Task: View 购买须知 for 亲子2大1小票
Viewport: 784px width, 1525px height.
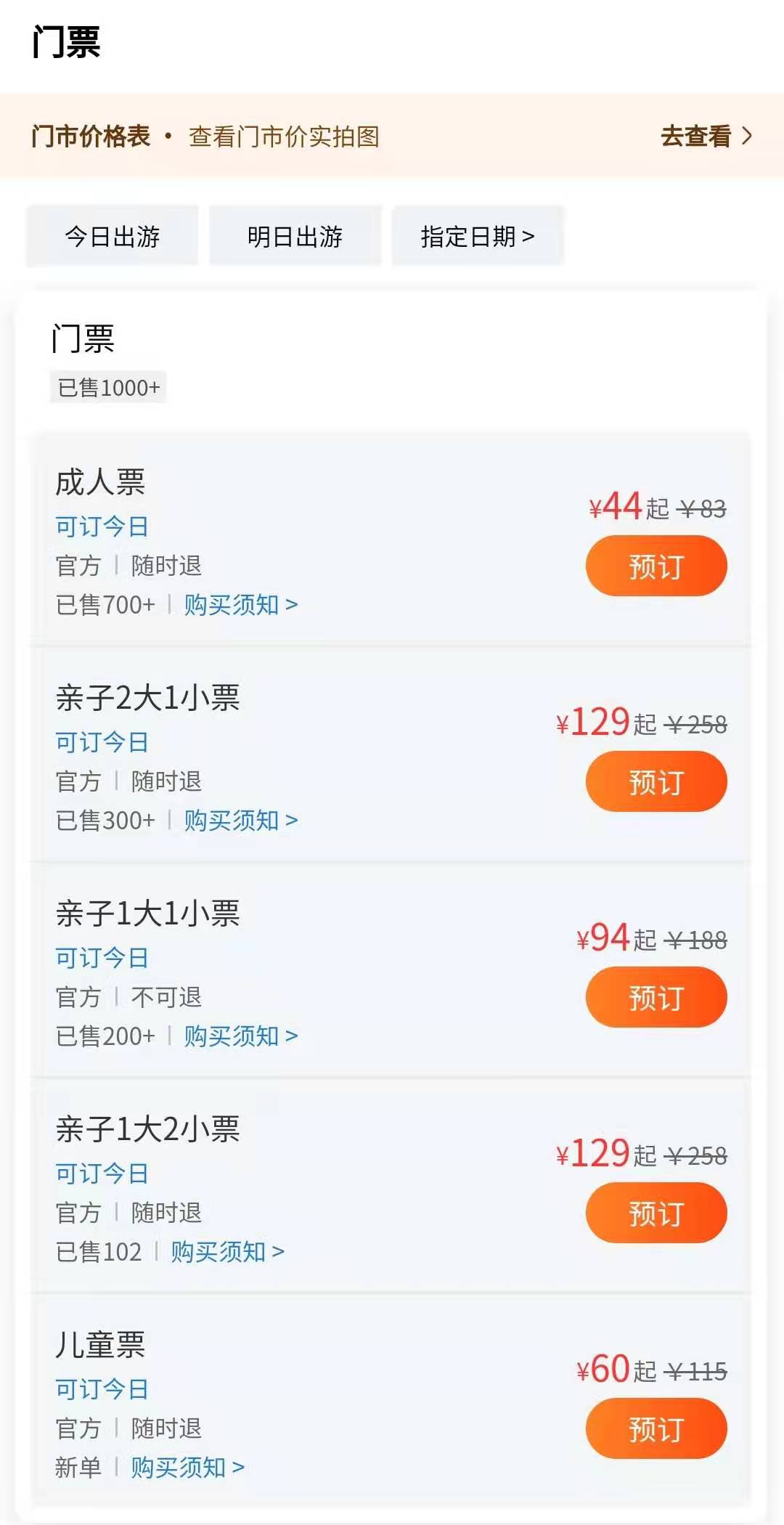Action: pos(240,820)
